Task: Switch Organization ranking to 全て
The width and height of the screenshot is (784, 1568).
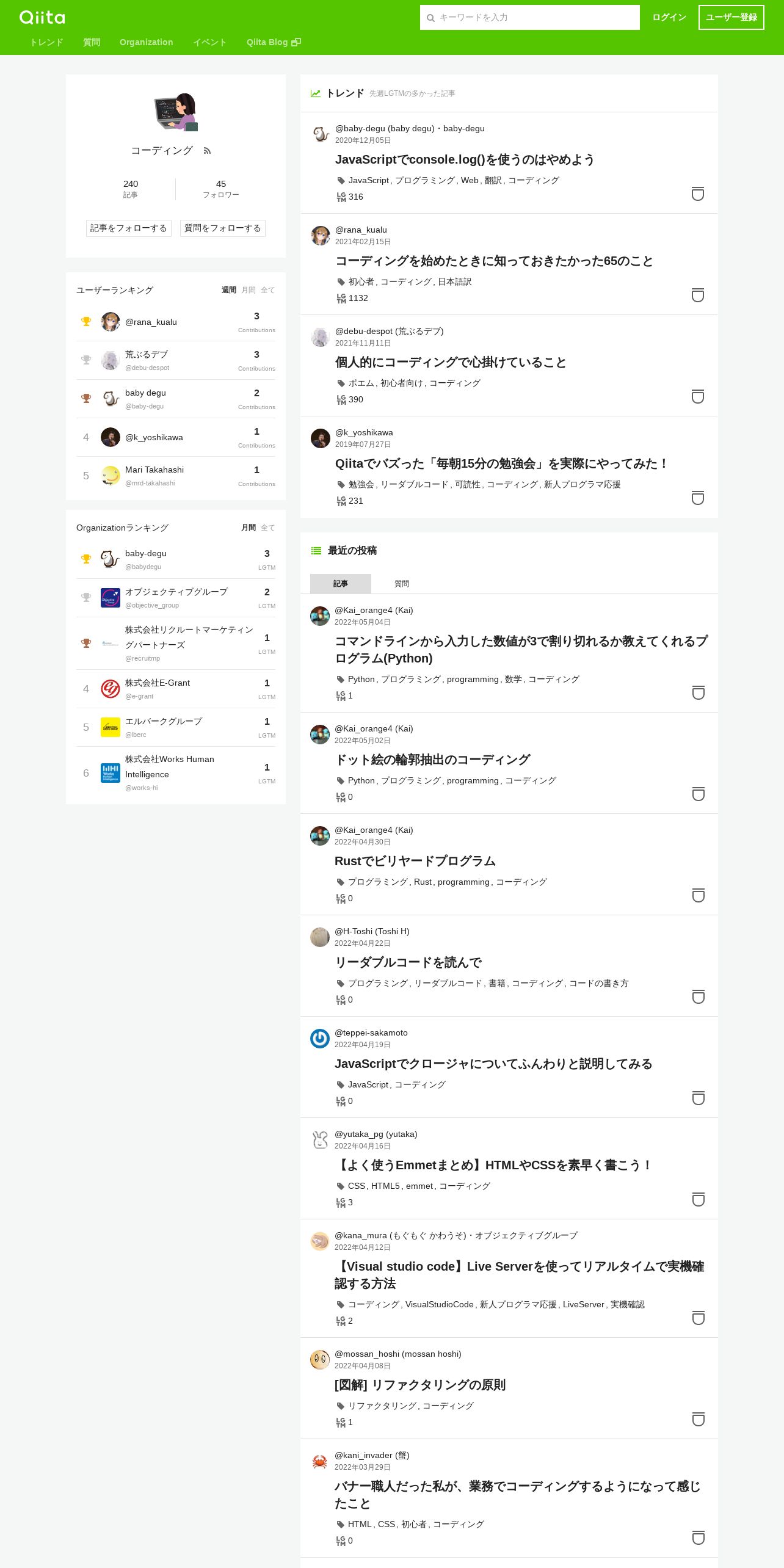Action: (268, 528)
